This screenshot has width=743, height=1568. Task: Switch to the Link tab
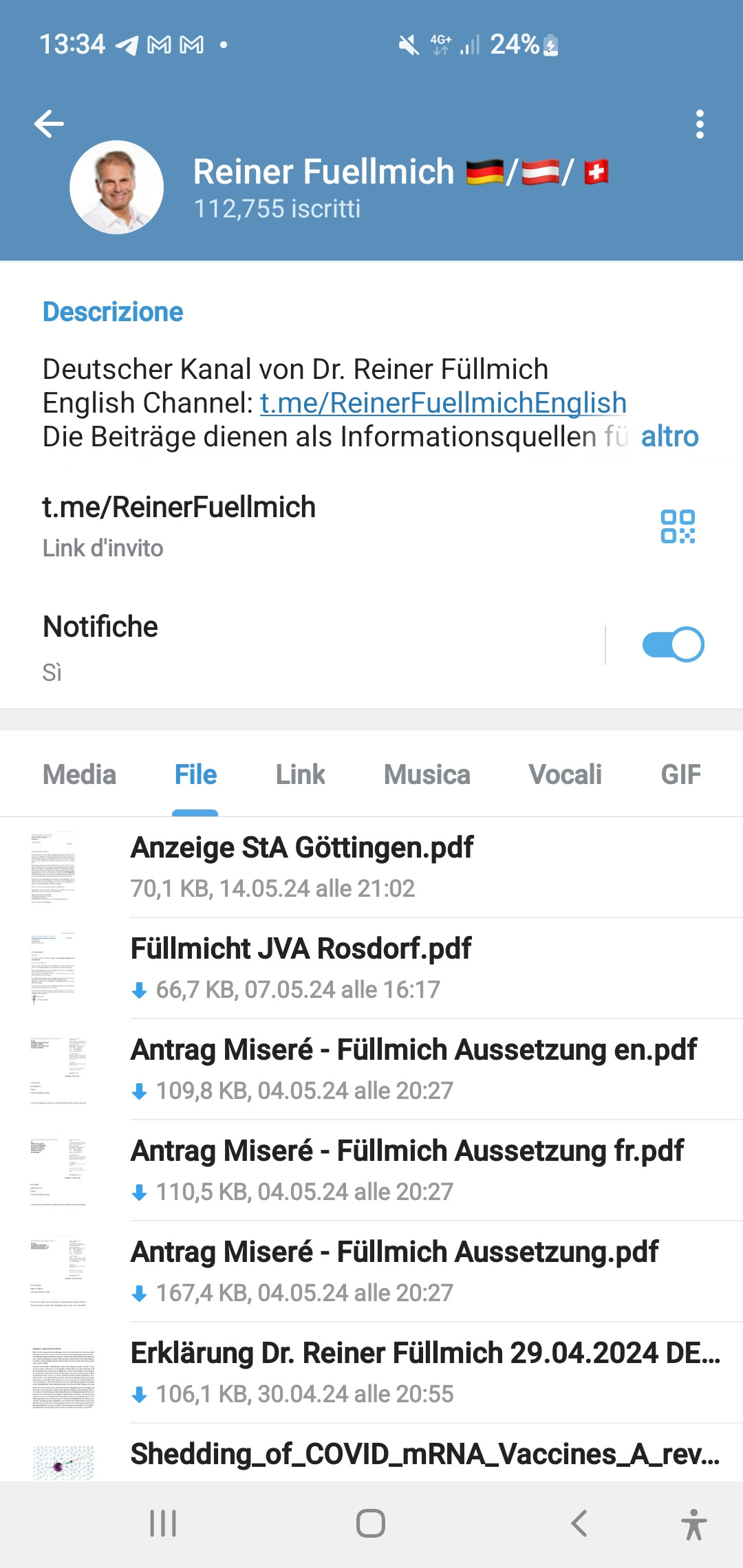pyautogui.click(x=300, y=775)
